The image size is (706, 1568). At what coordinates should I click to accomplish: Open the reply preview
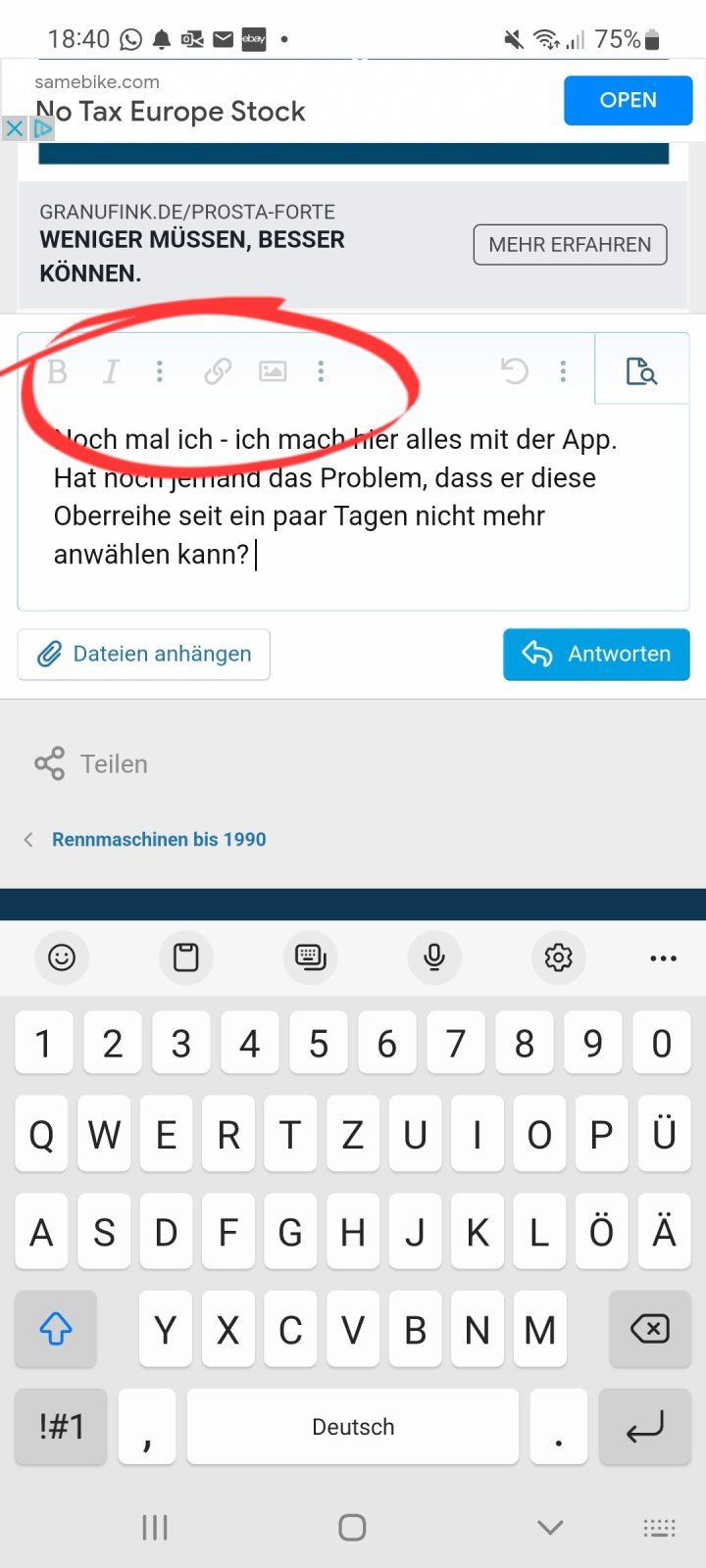(x=641, y=371)
